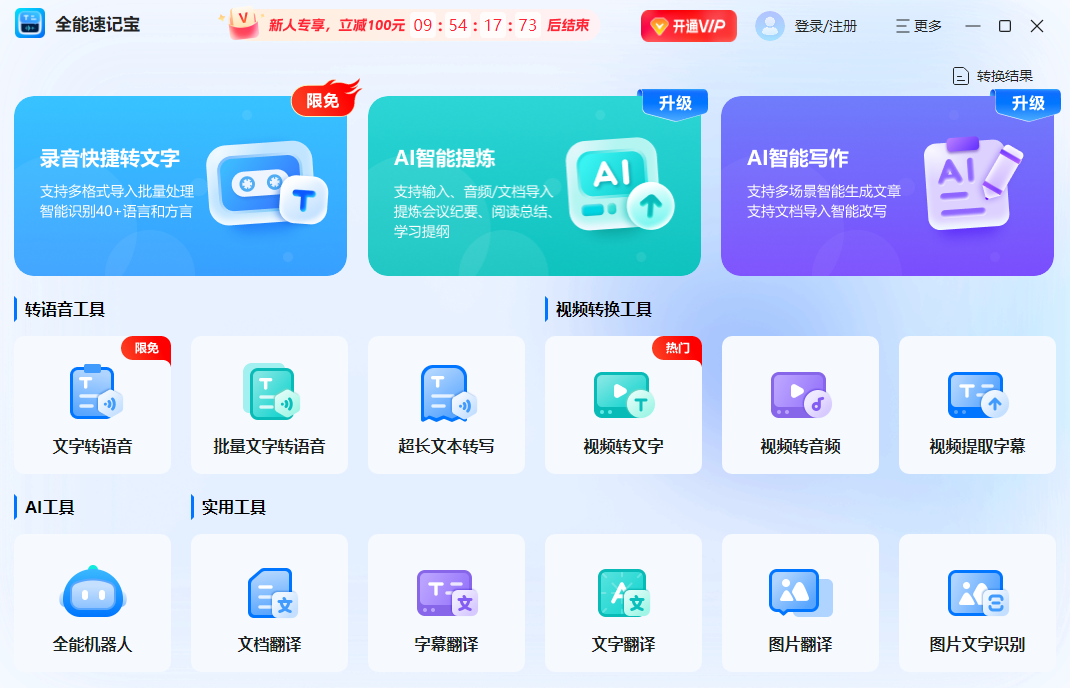
Task: Open 超长文本转写 tool
Action: (x=446, y=405)
